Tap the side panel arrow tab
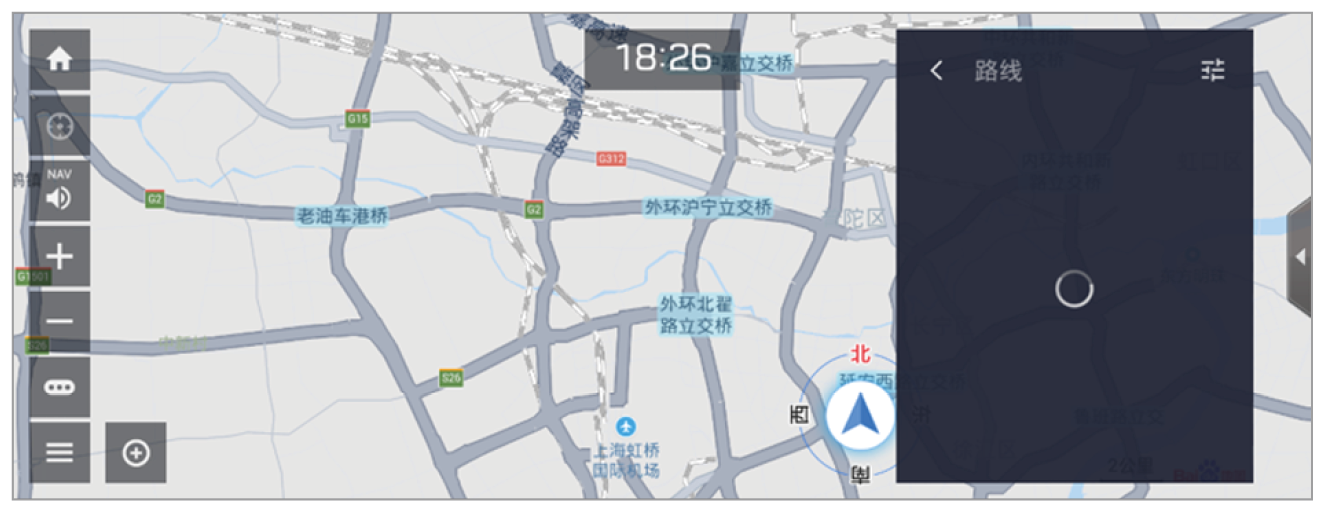The image size is (1323, 510). [1299, 257]
